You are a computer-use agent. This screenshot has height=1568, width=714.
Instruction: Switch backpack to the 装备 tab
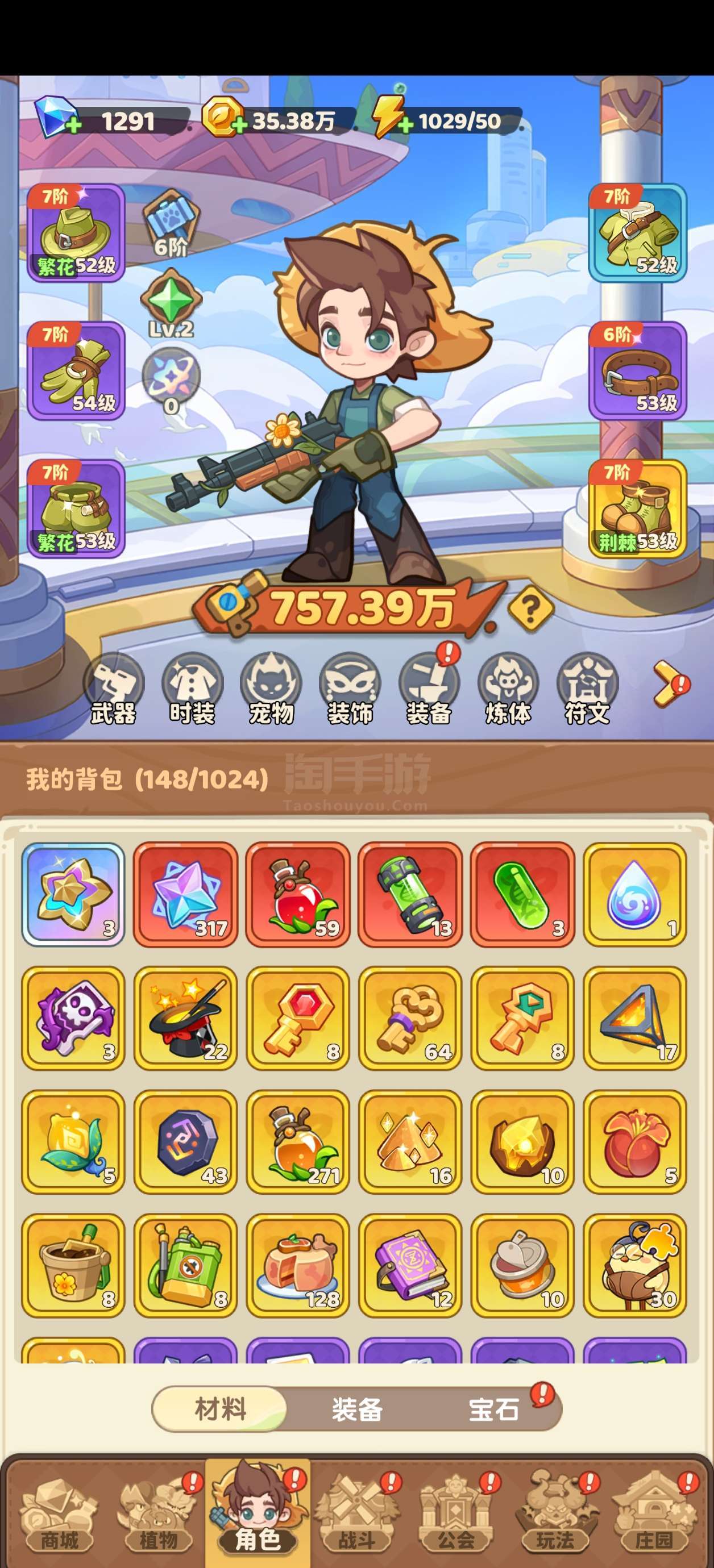point(357,1409)
